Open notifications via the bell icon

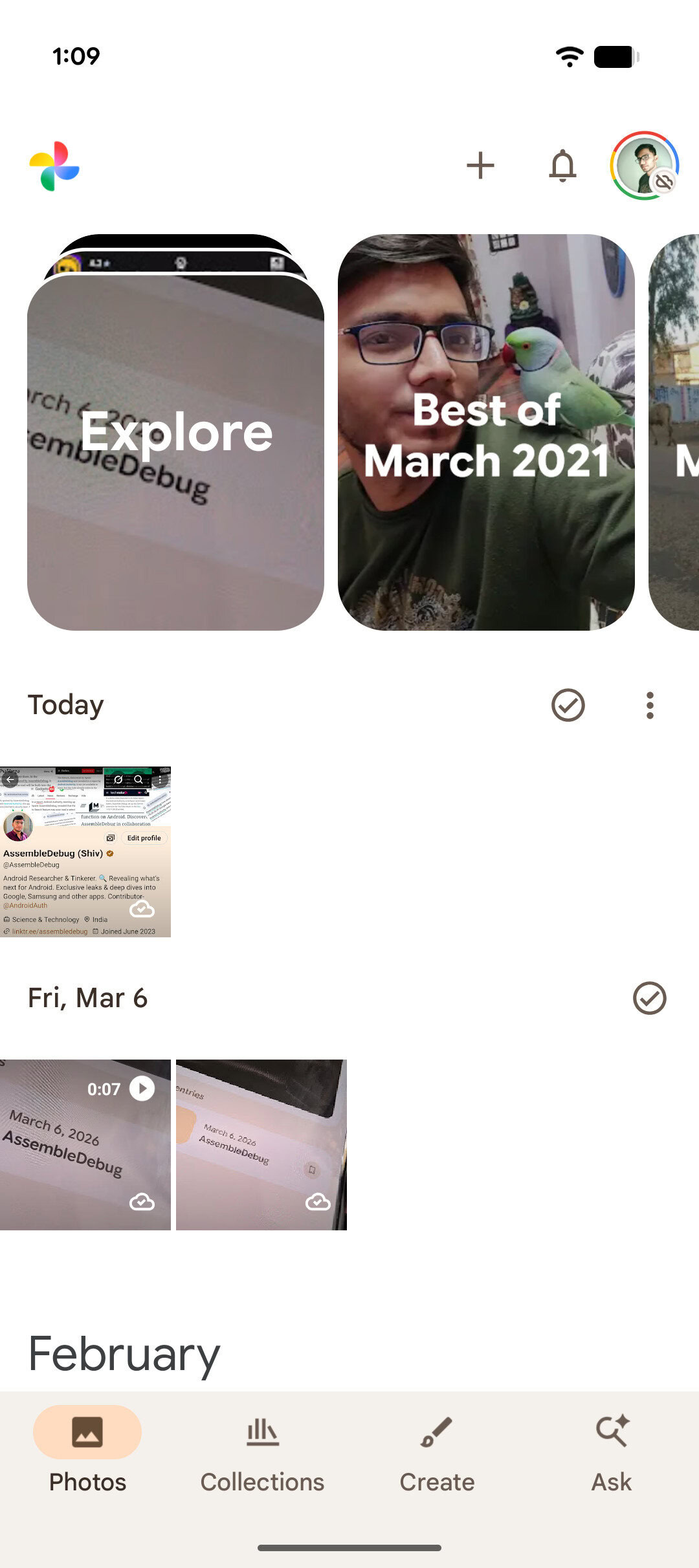[x=562, y=166]
